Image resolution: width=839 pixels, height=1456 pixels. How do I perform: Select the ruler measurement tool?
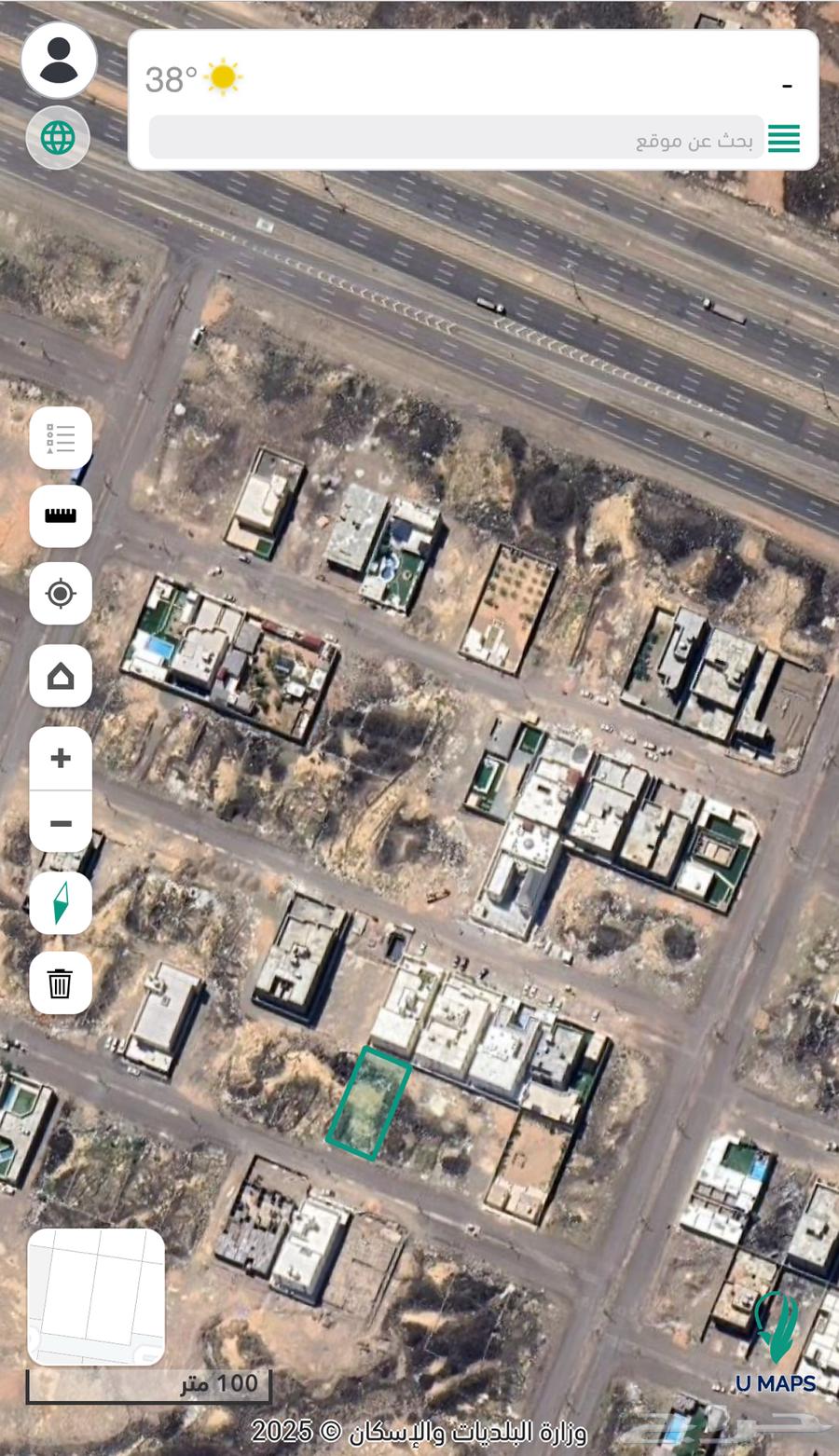[61, 515]
